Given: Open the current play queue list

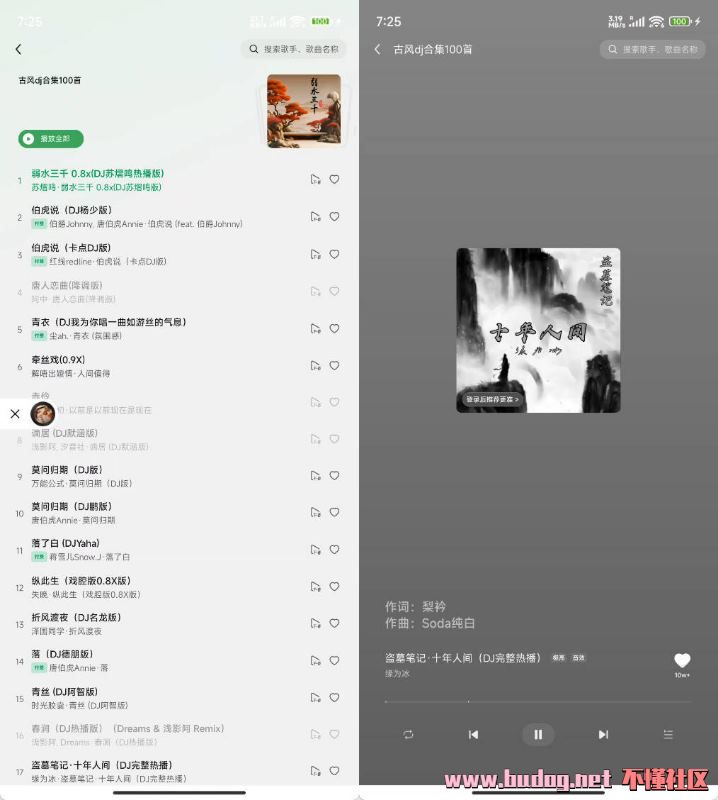Looking at the screenshot, I should (668, 734).
